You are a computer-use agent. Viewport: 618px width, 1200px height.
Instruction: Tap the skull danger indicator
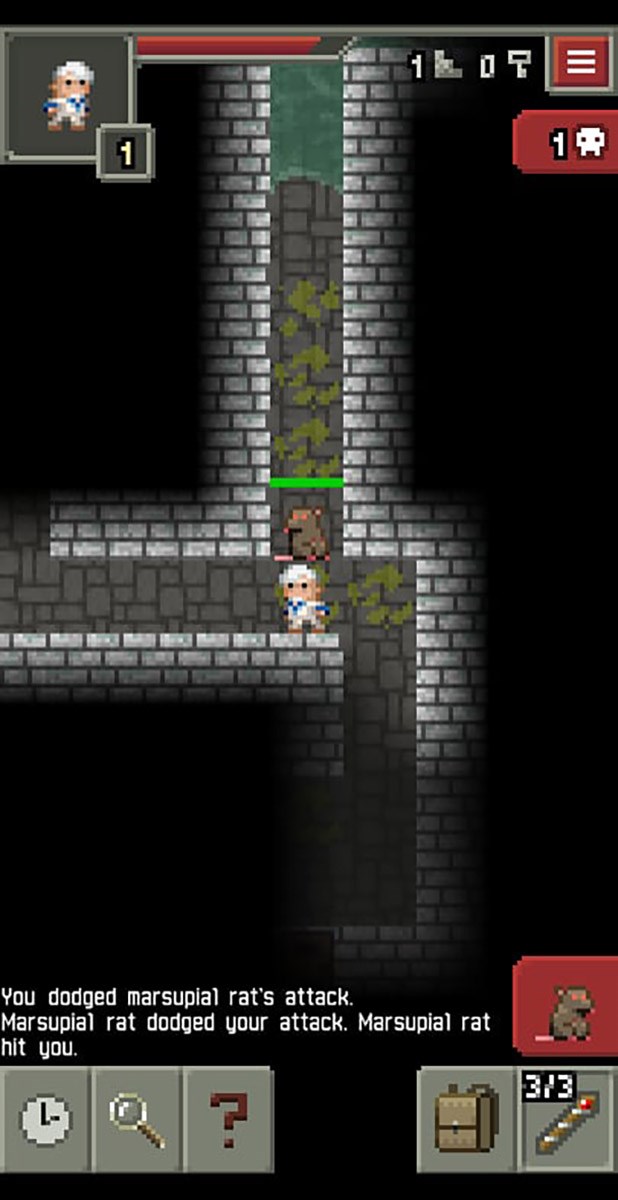(567, 144)
